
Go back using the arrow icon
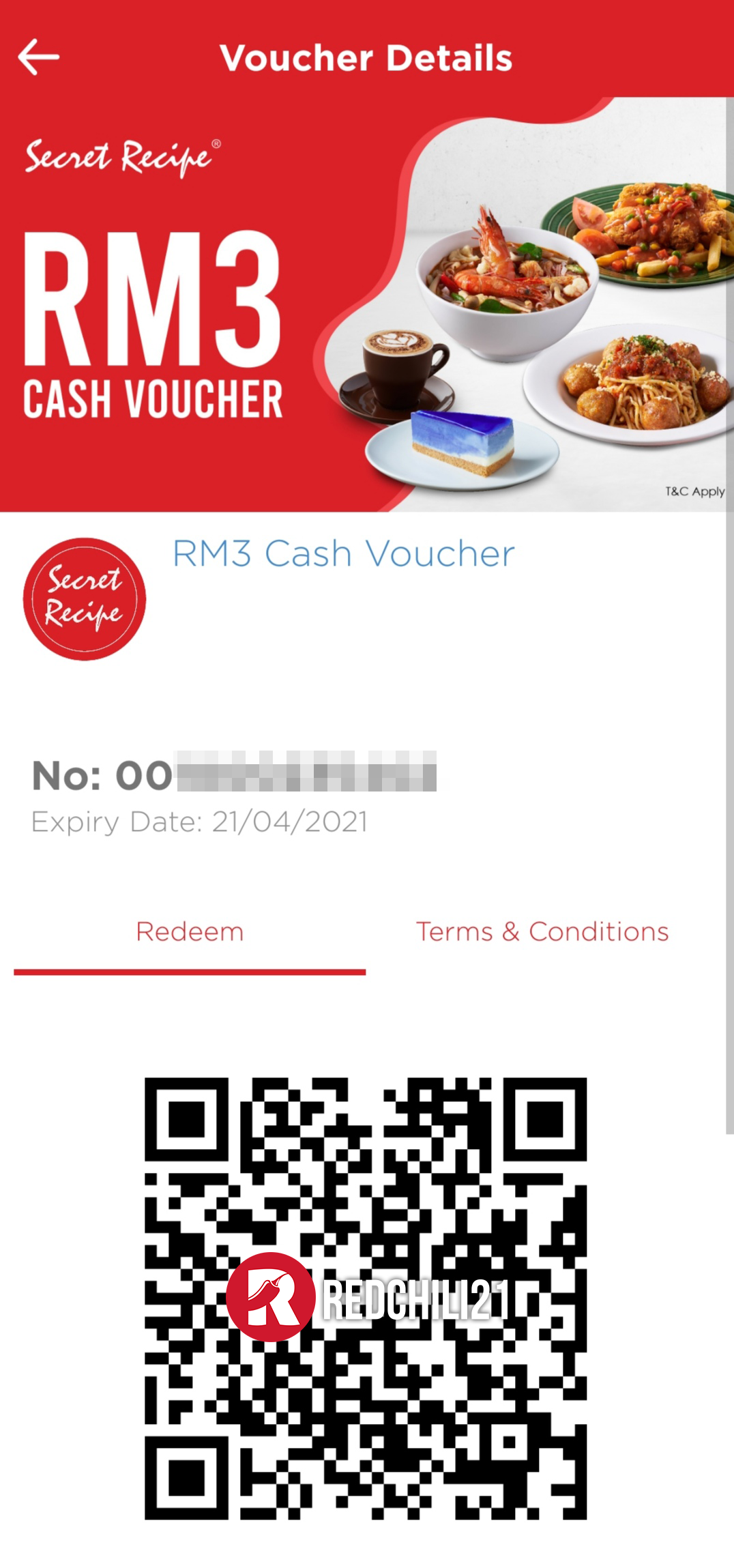coord(38,57)
